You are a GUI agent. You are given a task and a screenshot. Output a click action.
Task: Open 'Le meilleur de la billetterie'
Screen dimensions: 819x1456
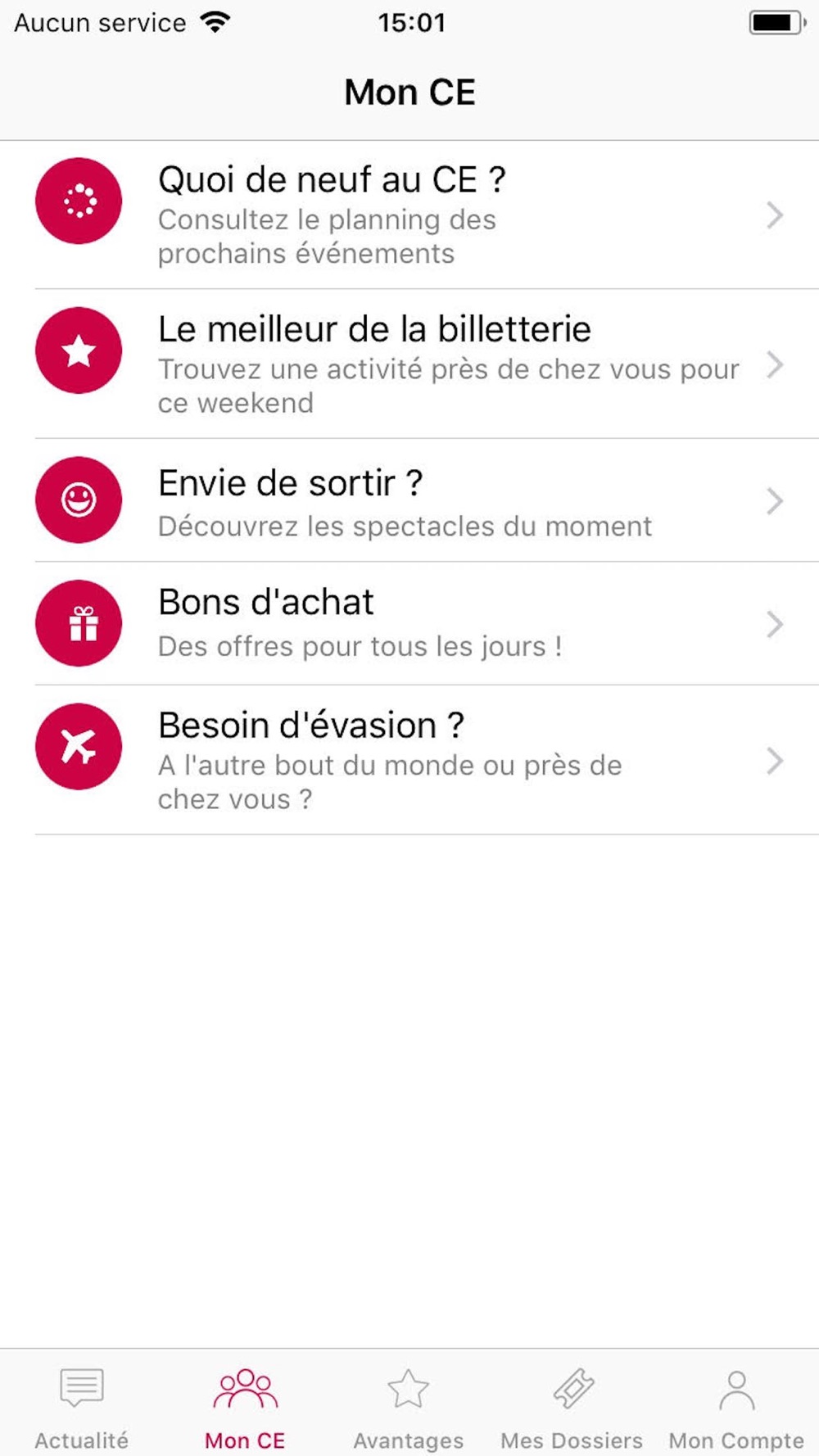409,364
